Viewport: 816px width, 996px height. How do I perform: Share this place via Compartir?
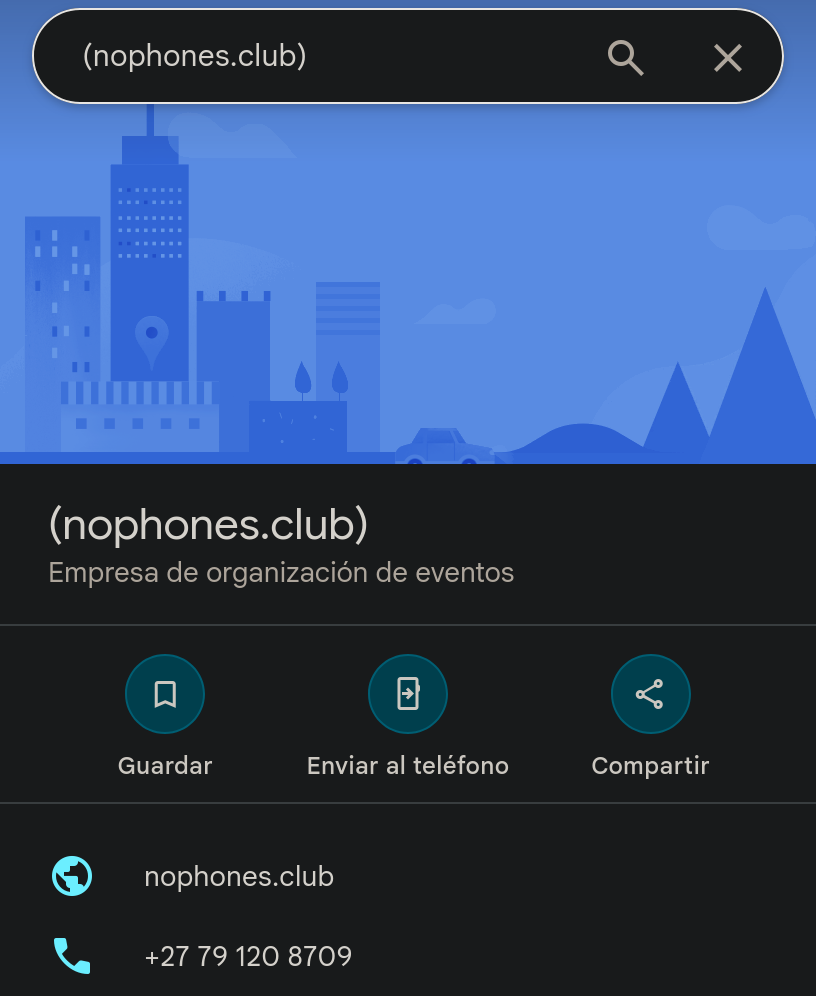click(650, 694)
